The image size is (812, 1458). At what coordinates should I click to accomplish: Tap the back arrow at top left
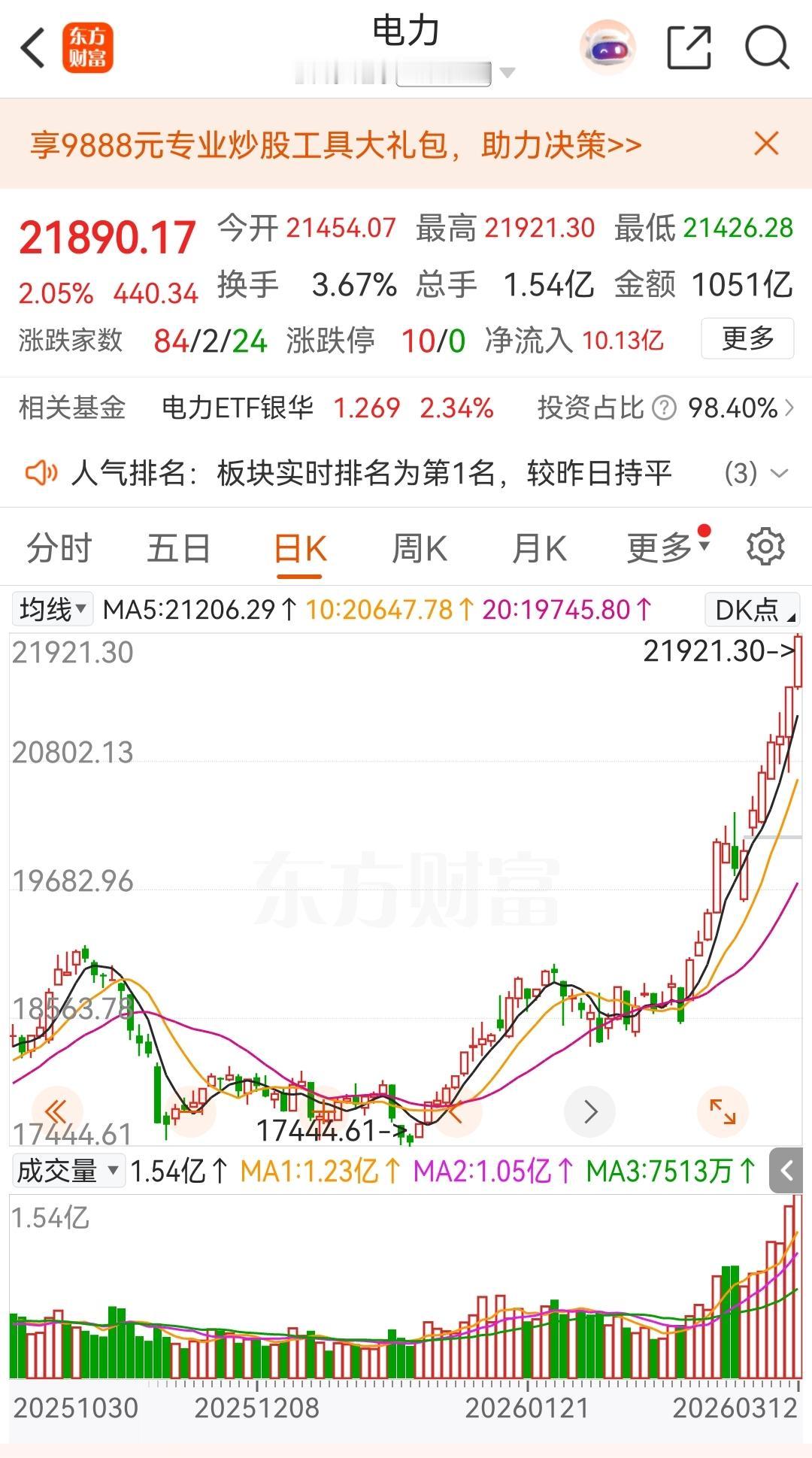point(32,47)
